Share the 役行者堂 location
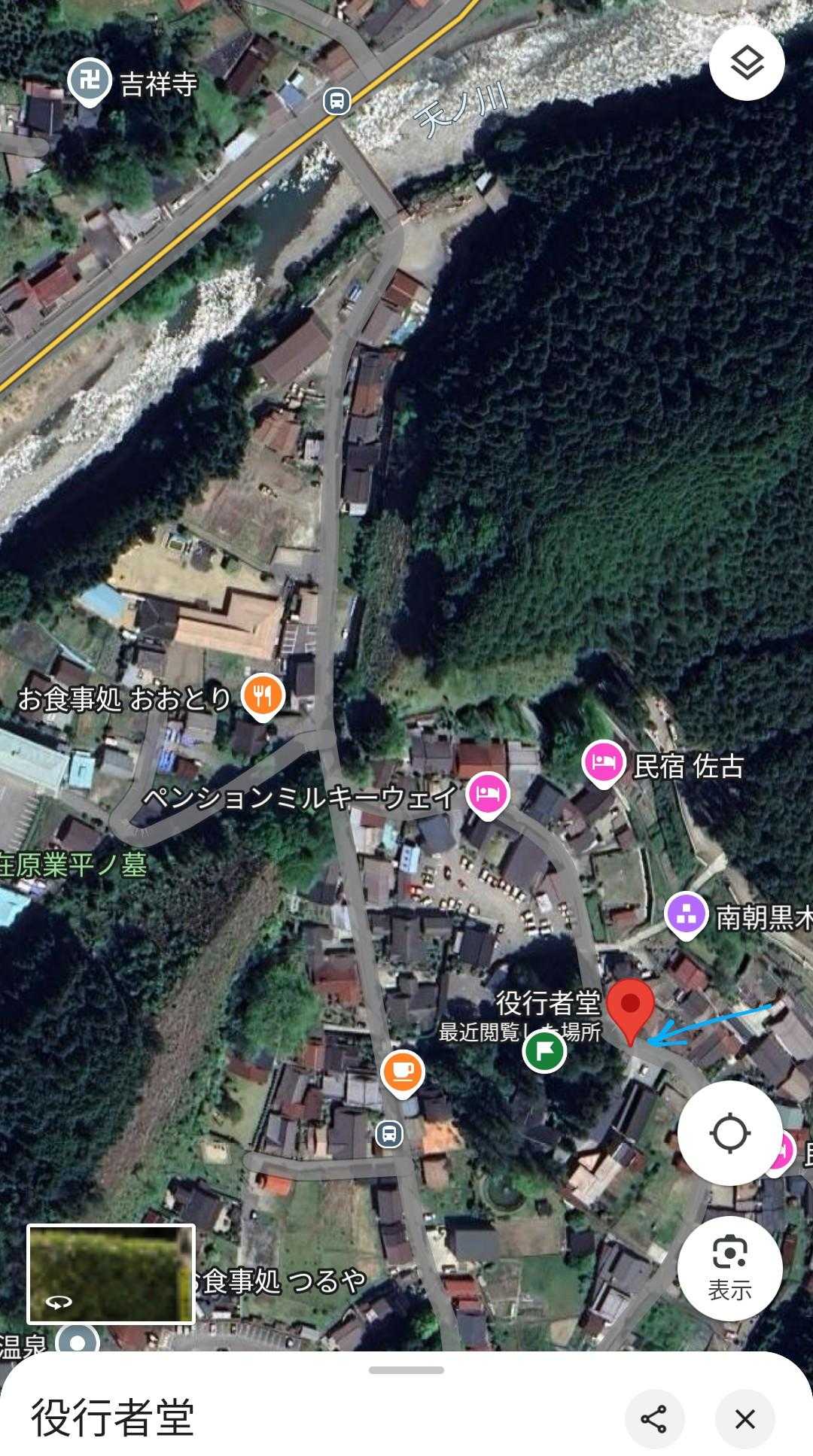This screenshot has height=1456, width=813. click(x=654, y=1419)
